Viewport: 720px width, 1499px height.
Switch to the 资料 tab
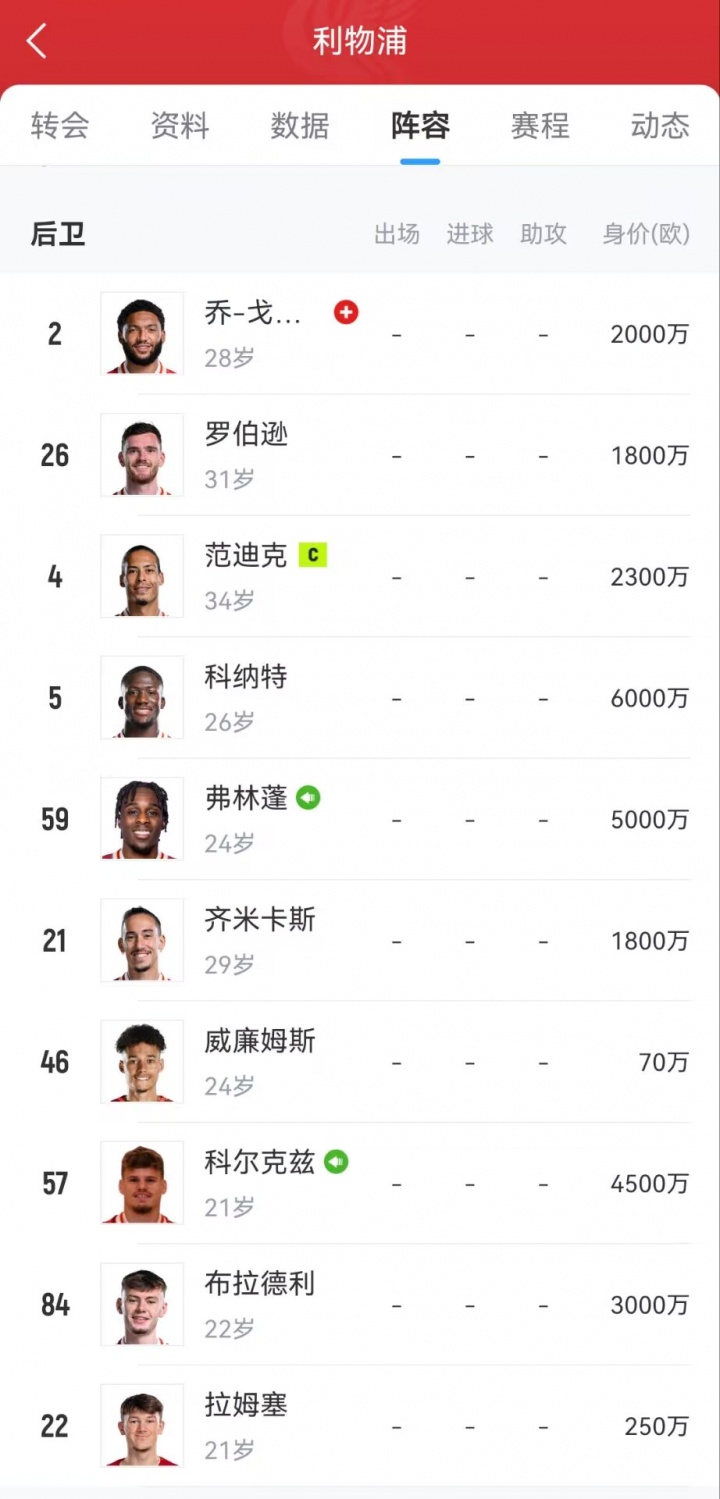pyautogui.click(x=180, y=126)
